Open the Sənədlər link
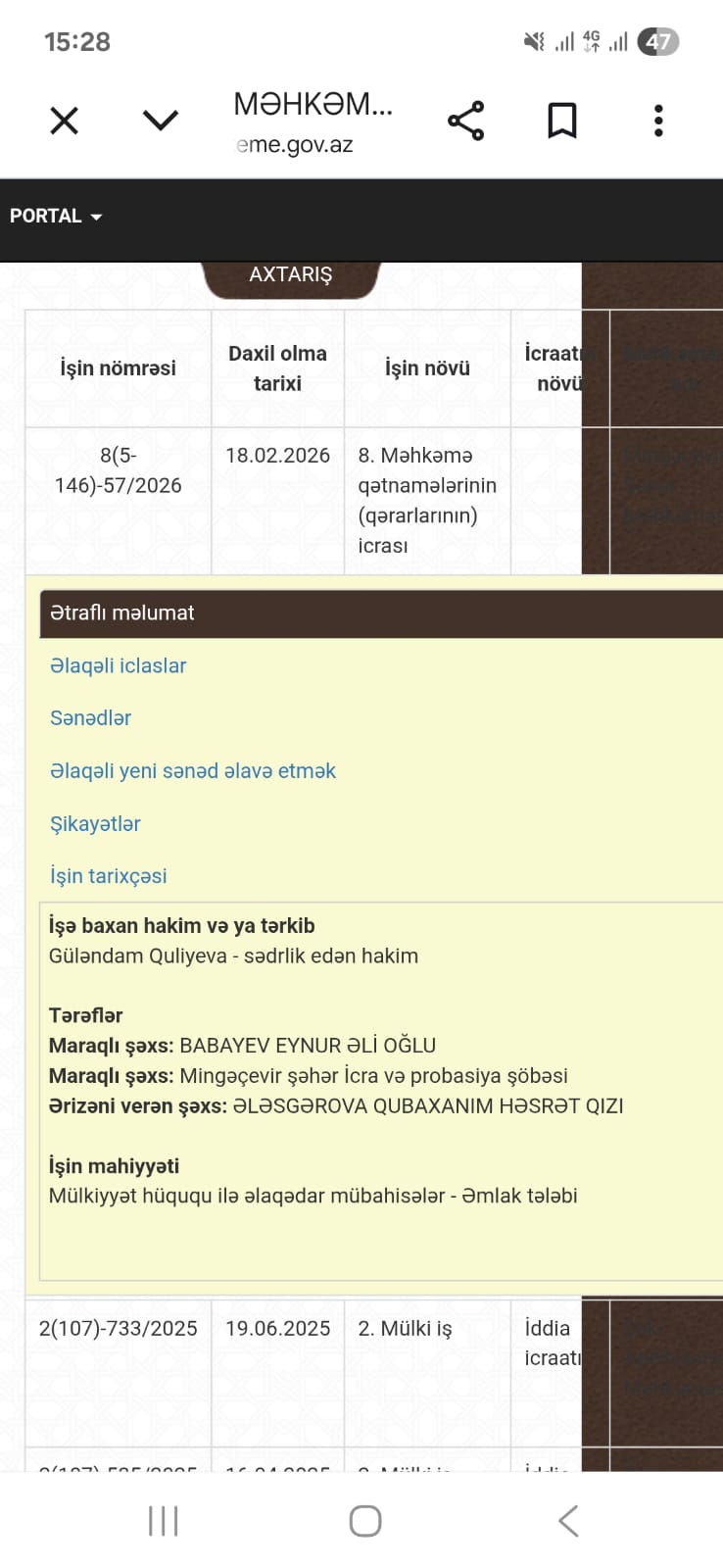Screen dimensions: 723x1568 90,718
